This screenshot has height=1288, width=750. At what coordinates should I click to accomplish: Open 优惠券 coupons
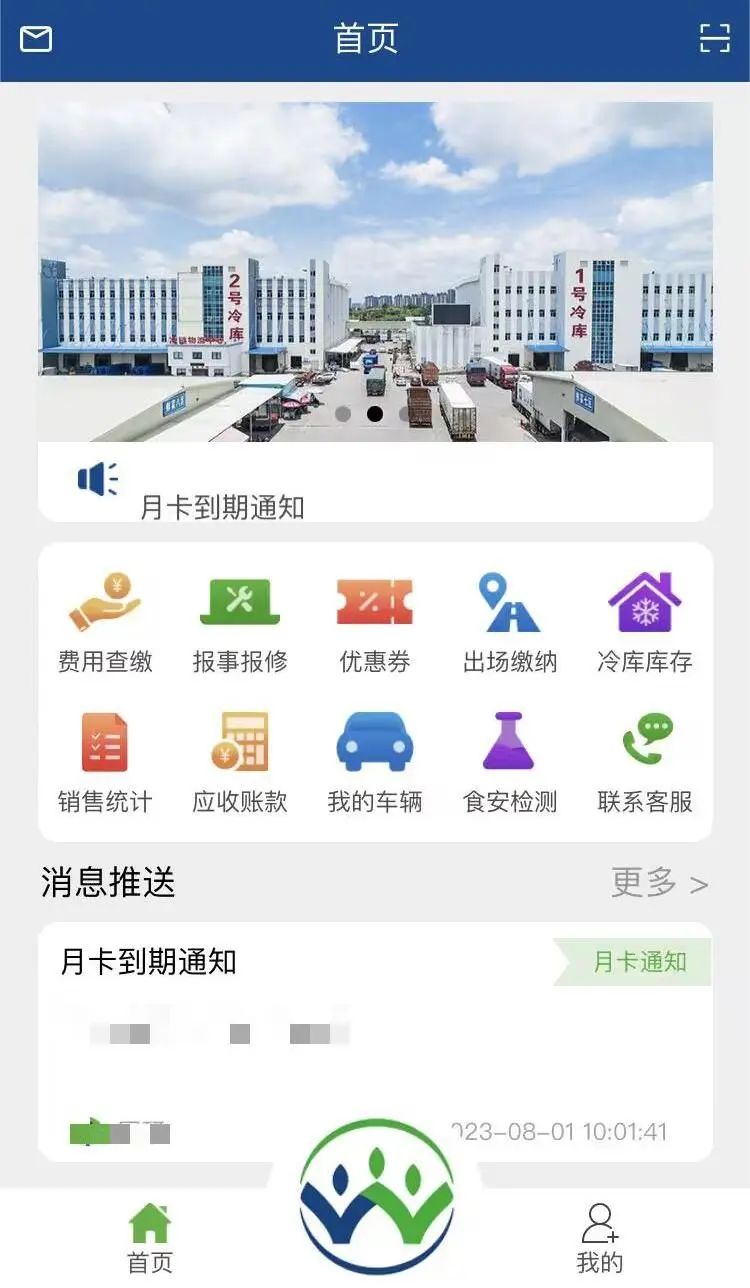375,622
